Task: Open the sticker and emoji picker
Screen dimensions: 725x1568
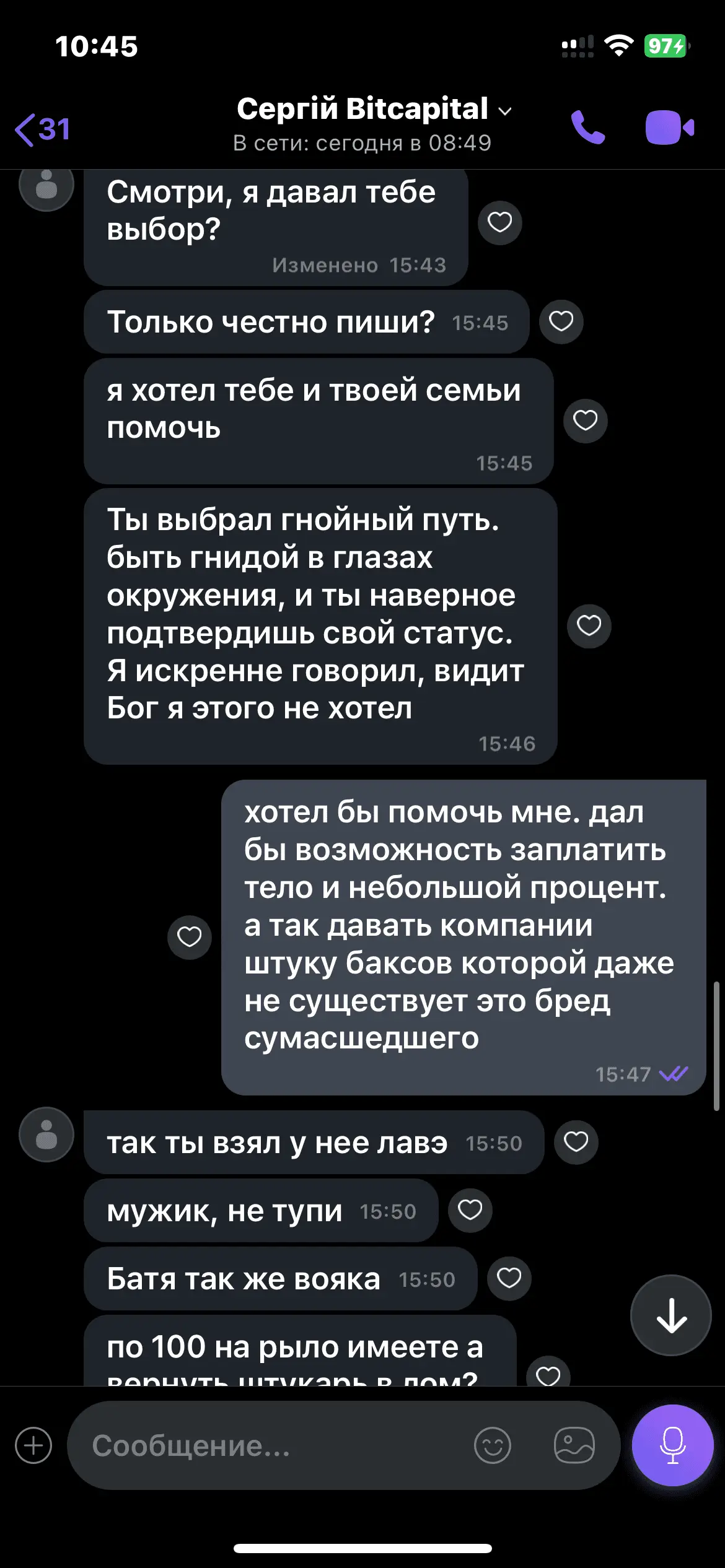Action: click(493, 1445)
